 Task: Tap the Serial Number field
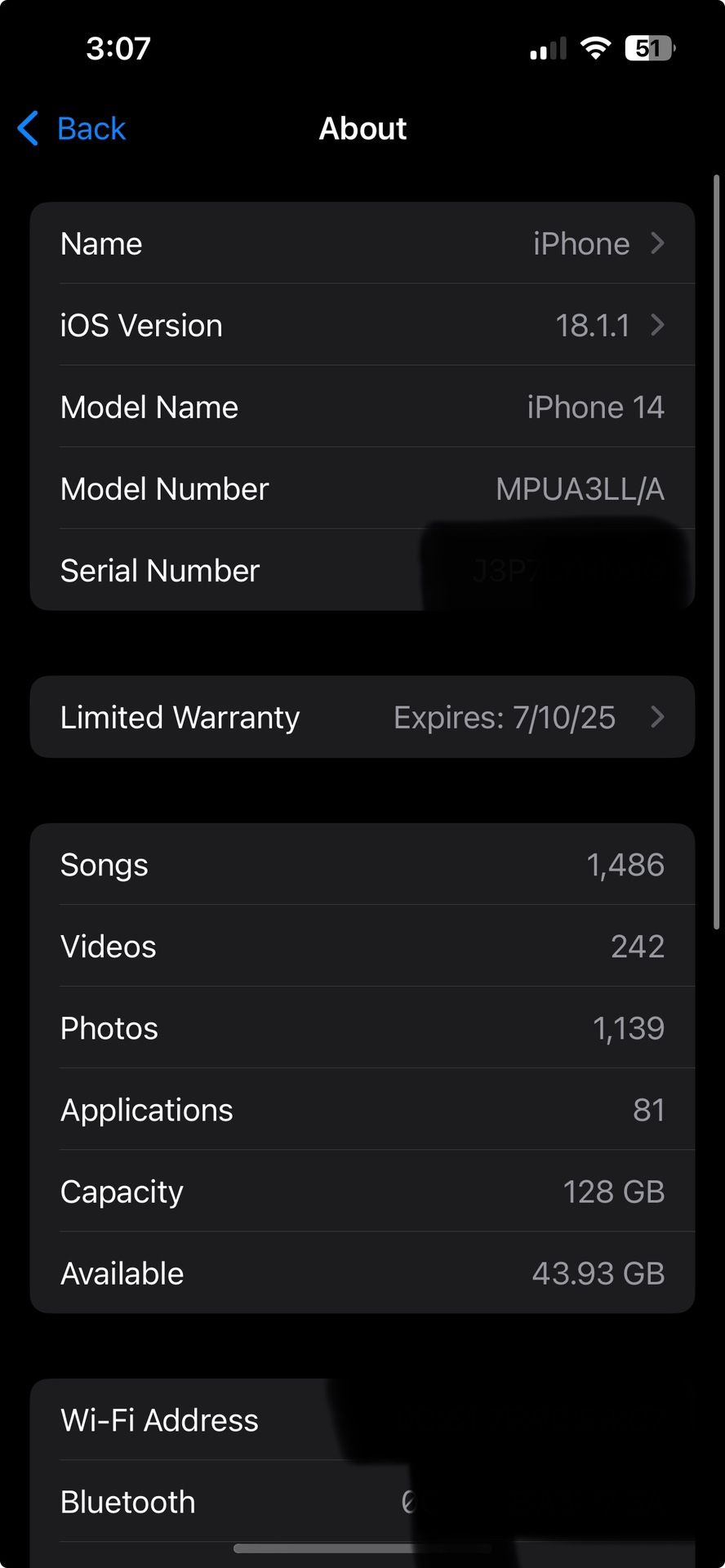pyautogui.click(x=362, y=570)
